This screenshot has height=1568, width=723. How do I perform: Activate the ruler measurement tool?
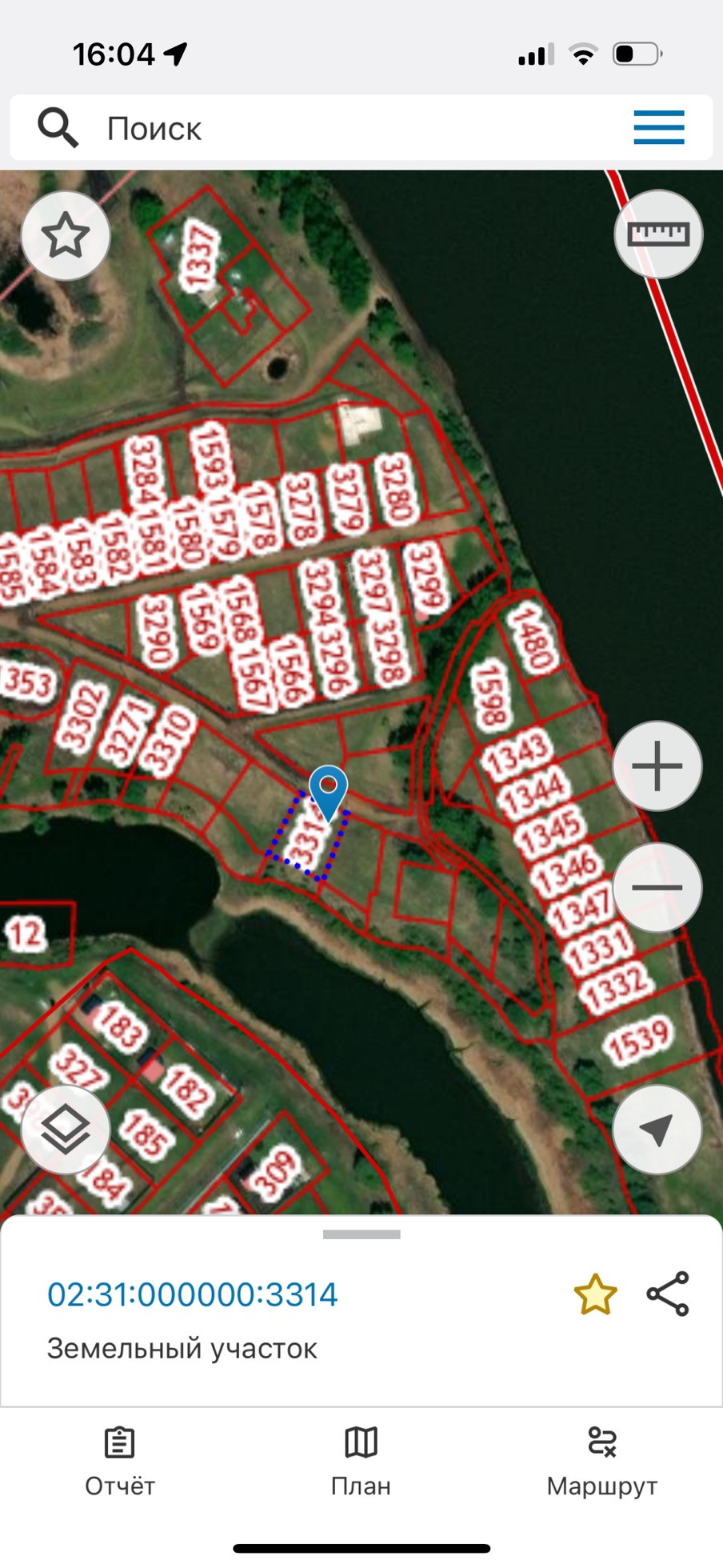[657, 234]
